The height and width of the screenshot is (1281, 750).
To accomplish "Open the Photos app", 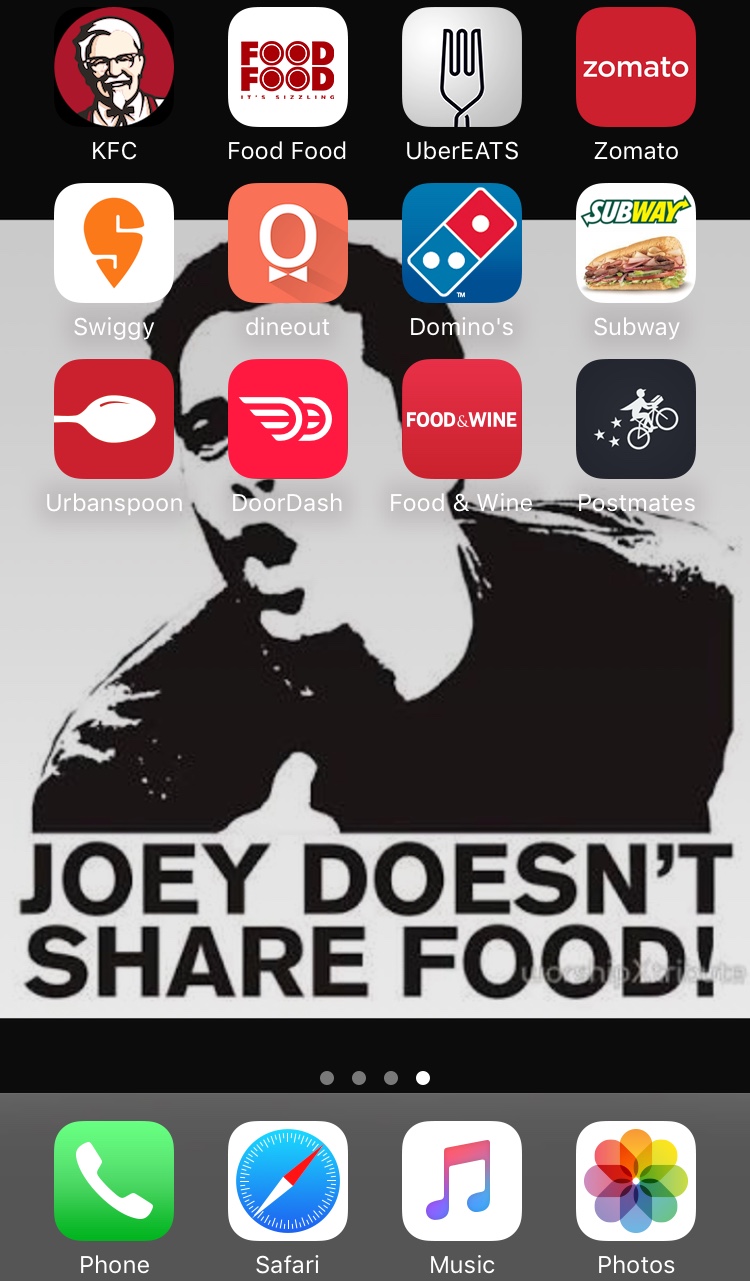I will click(x=636, y=1181).
